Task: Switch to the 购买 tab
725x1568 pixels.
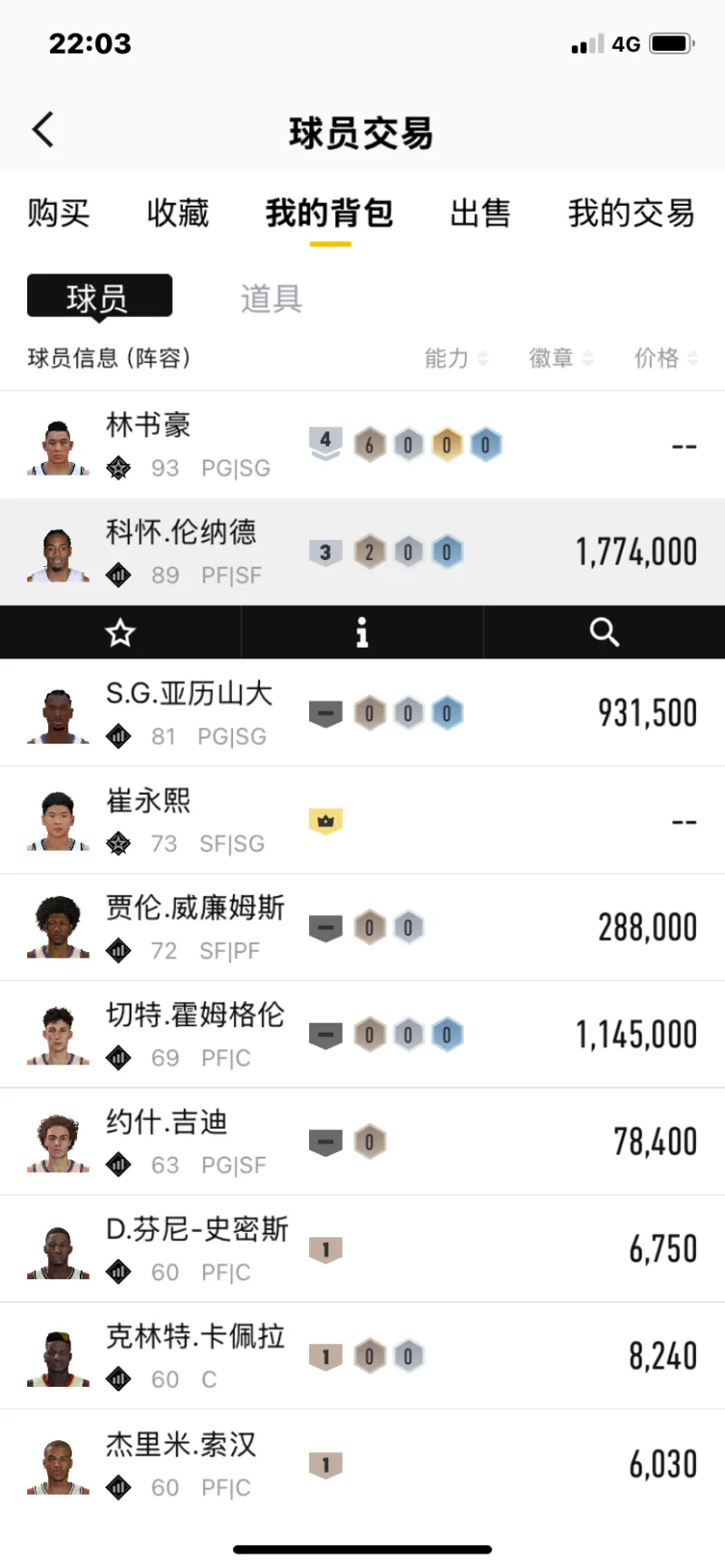Action: 59,214
